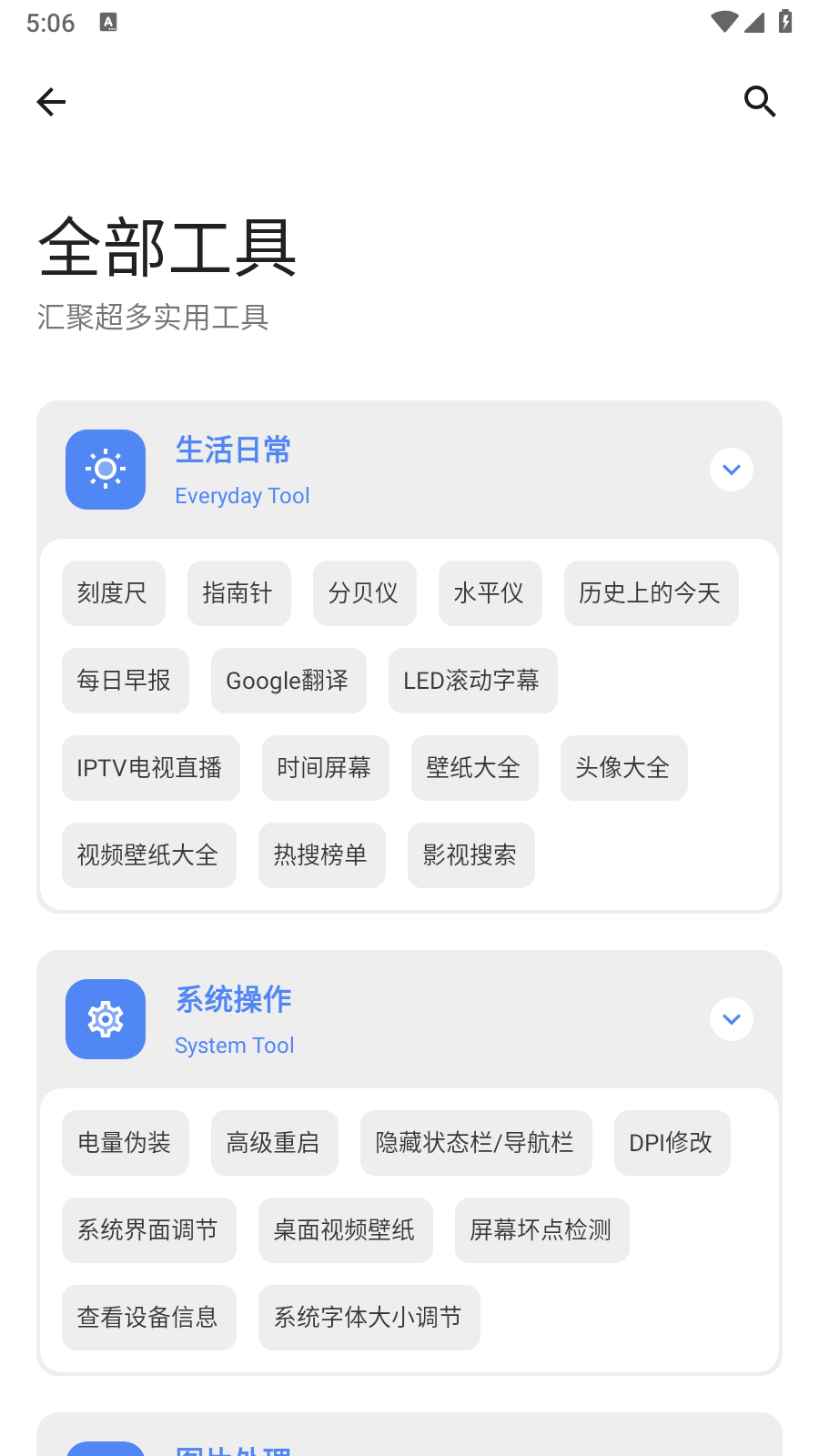Open 水平仪 tool
Screen dimensions: 819x1456
(490, 593)
